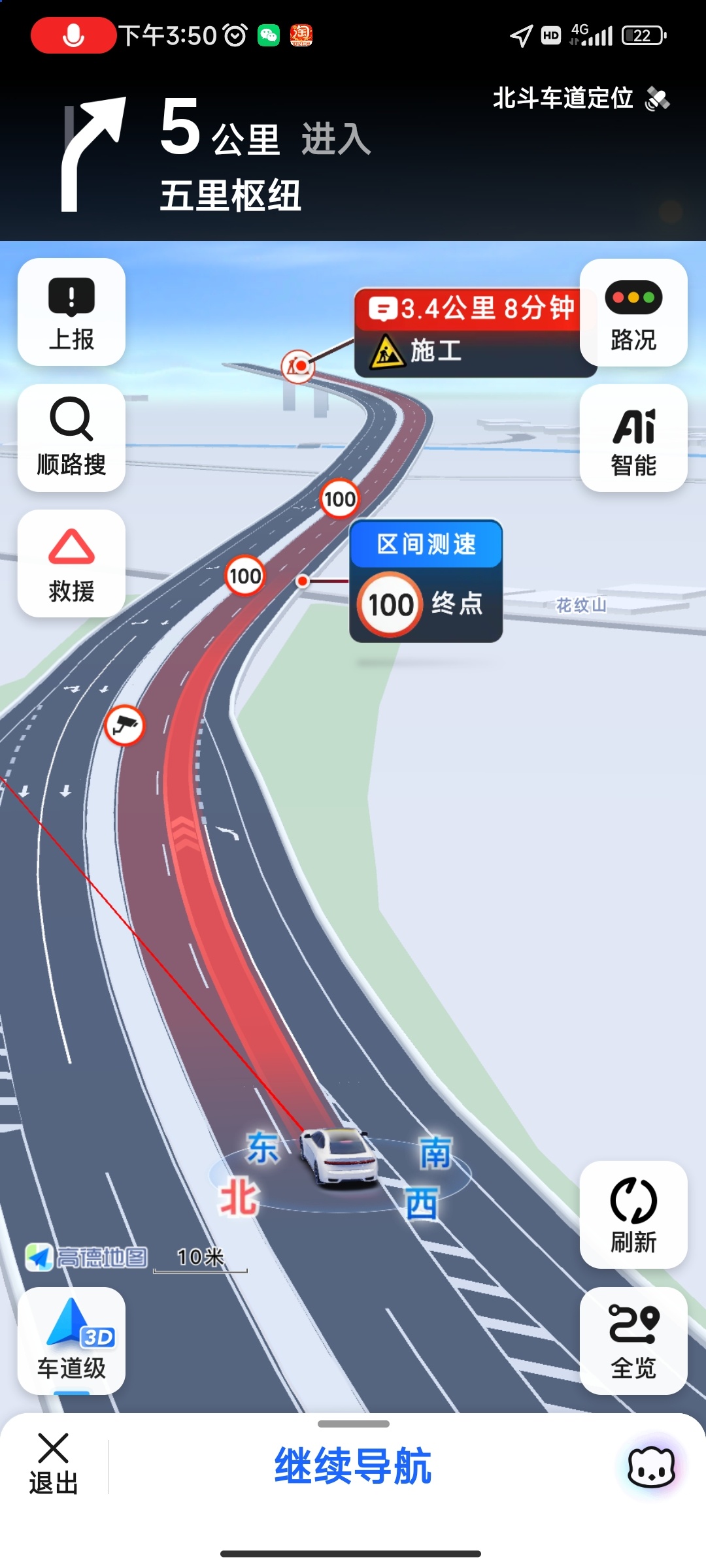Switch the 车道级 3D lane view
This screenshot has height=1568, width=706.
coord(71,1340)
